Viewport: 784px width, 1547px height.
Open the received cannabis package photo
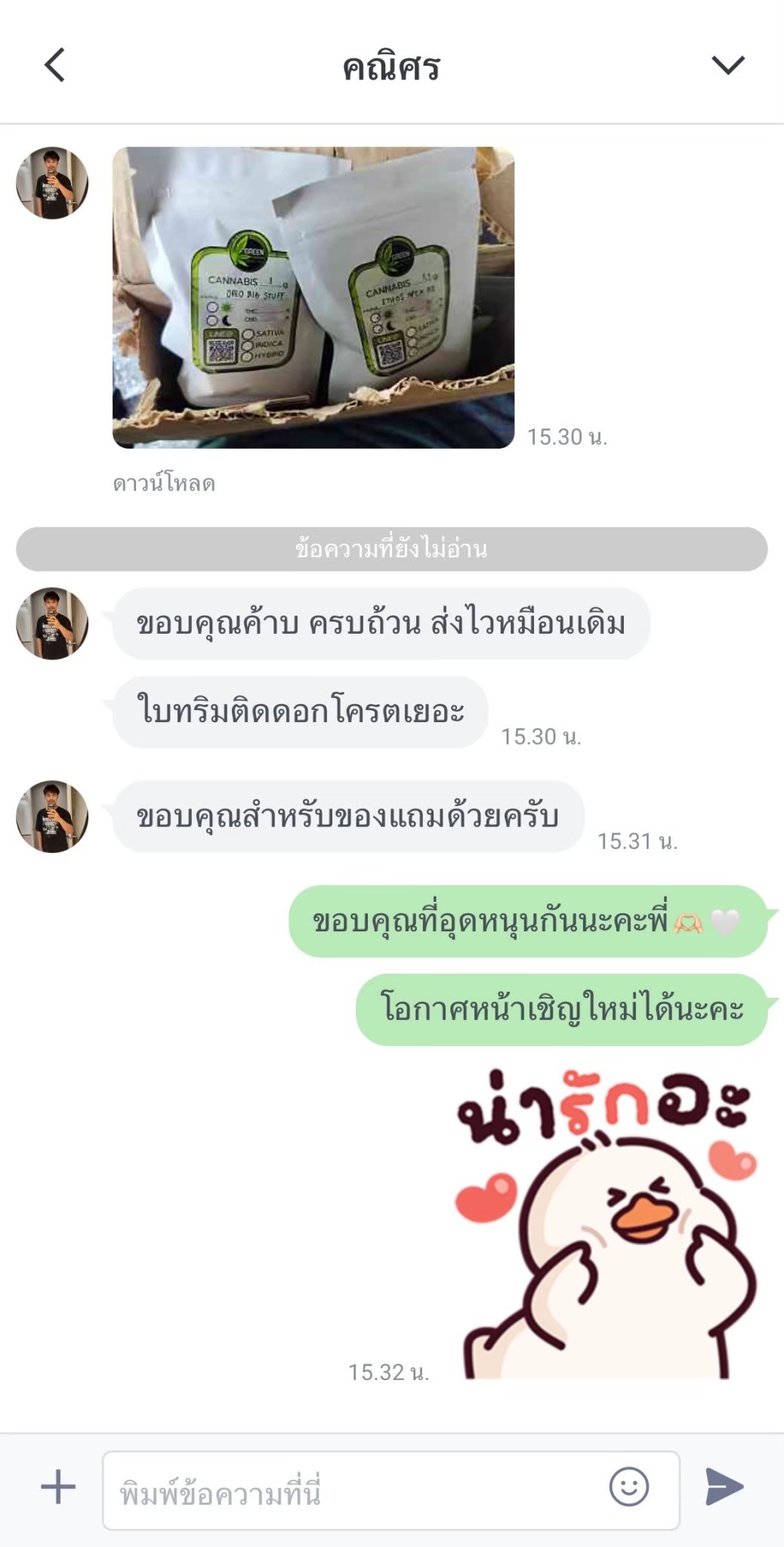[313, 298]
